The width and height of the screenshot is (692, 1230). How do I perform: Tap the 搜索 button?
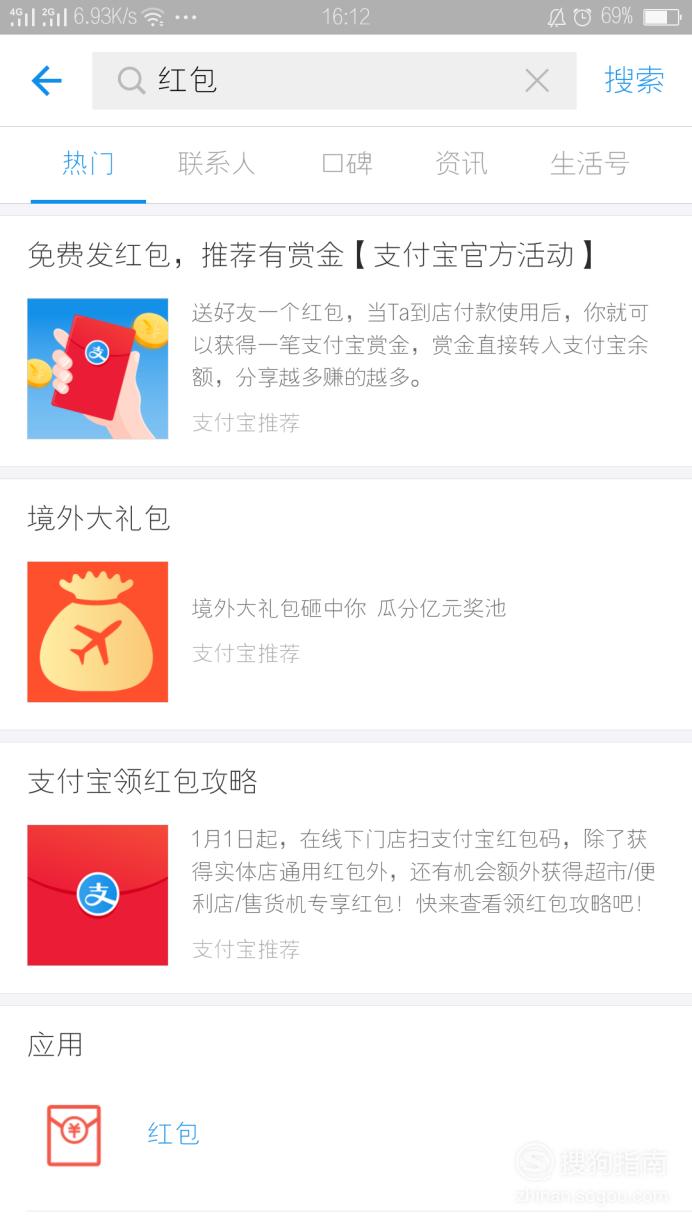coord(634,80)
